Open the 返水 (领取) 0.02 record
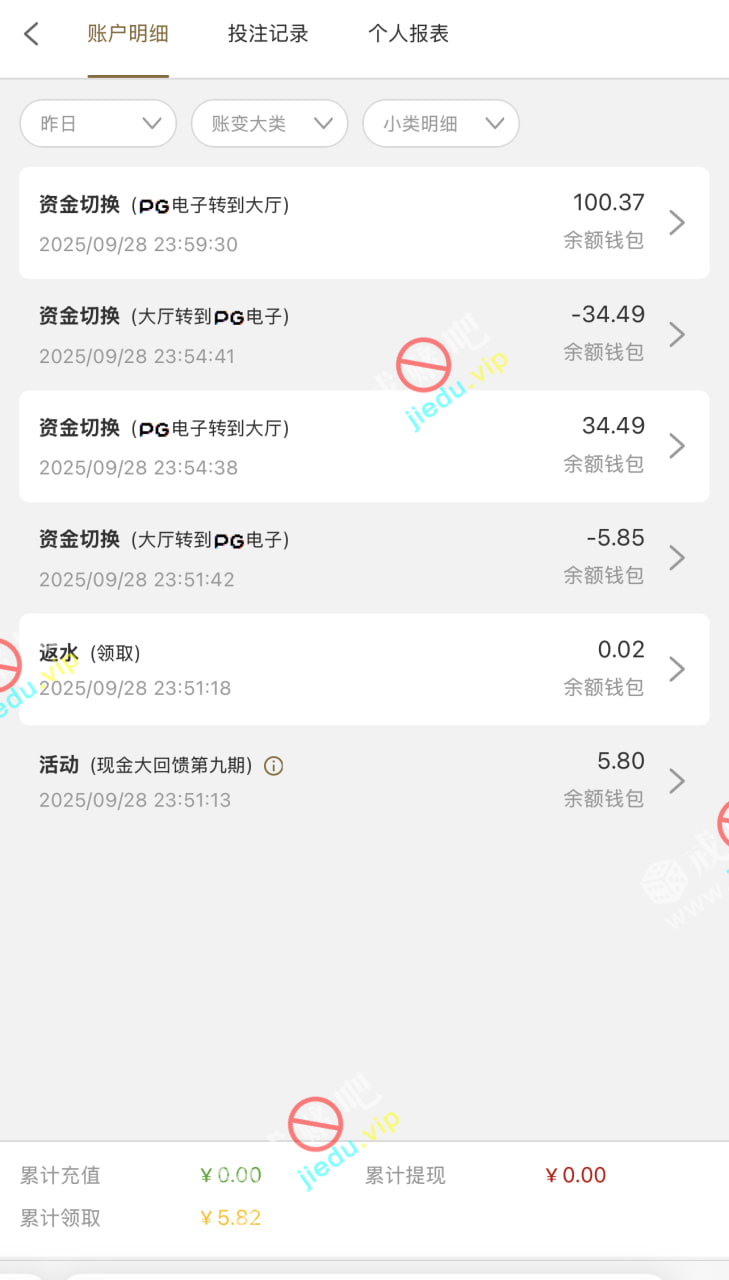729x1280 pixels. pyautogui.click(x=364, y=669)
